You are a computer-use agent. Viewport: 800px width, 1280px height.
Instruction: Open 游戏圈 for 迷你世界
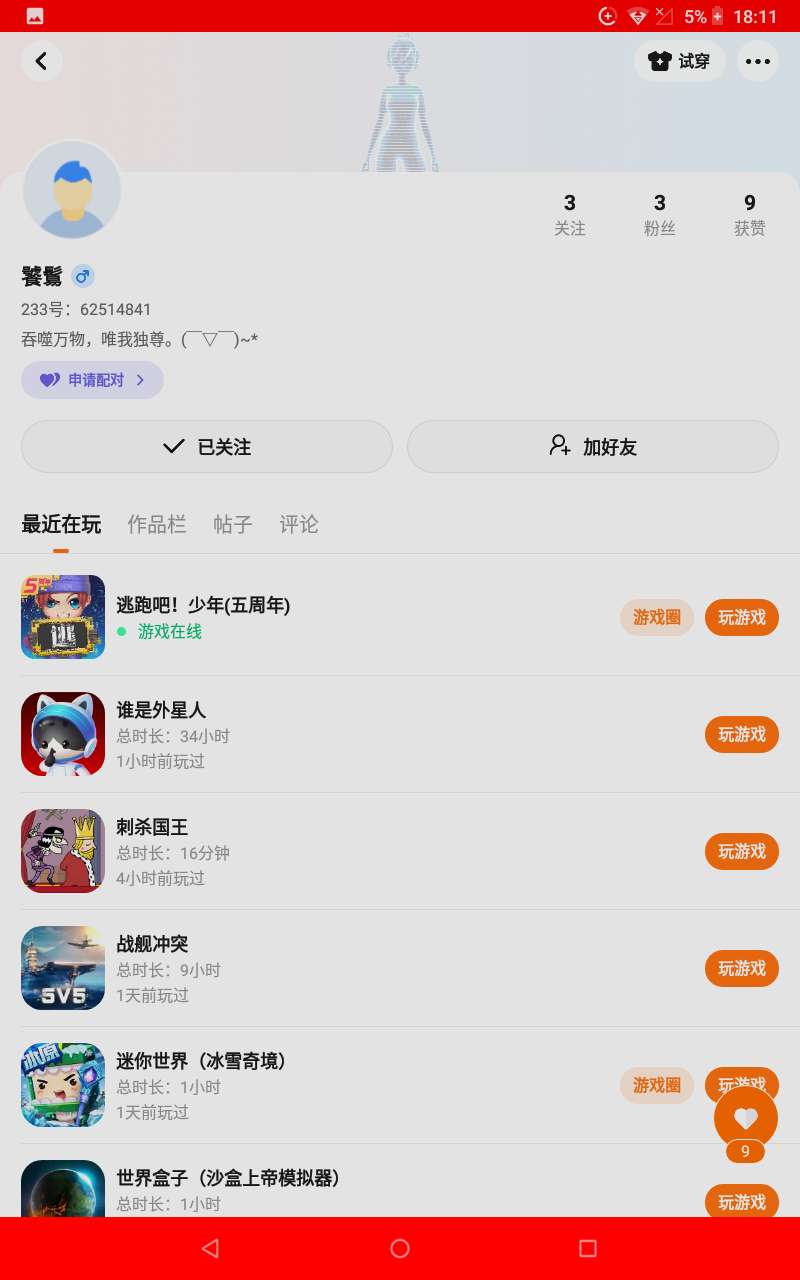click(x=657, y=1085)
